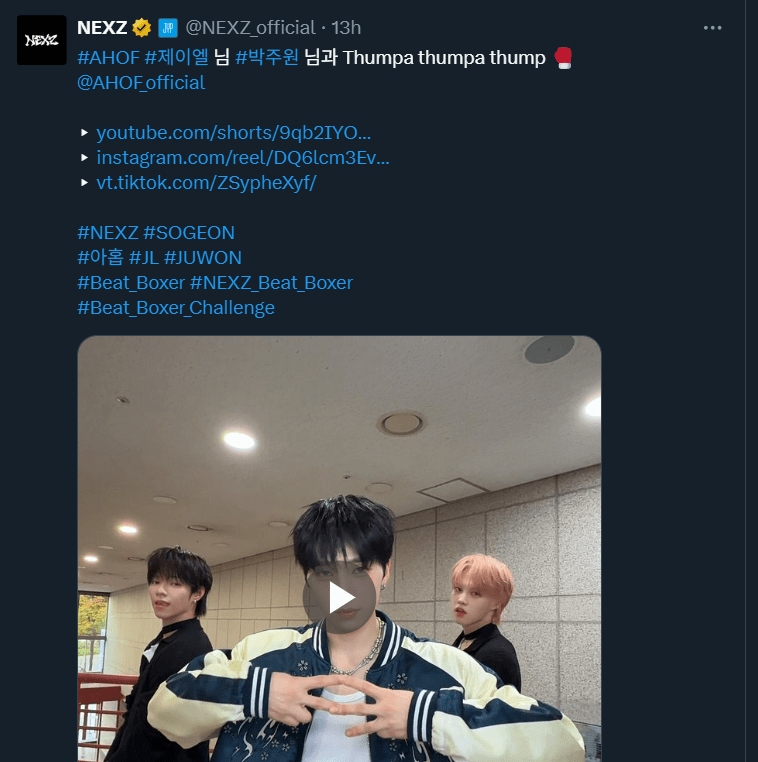Visit the @AHOF_official mention

pos(141,83)
